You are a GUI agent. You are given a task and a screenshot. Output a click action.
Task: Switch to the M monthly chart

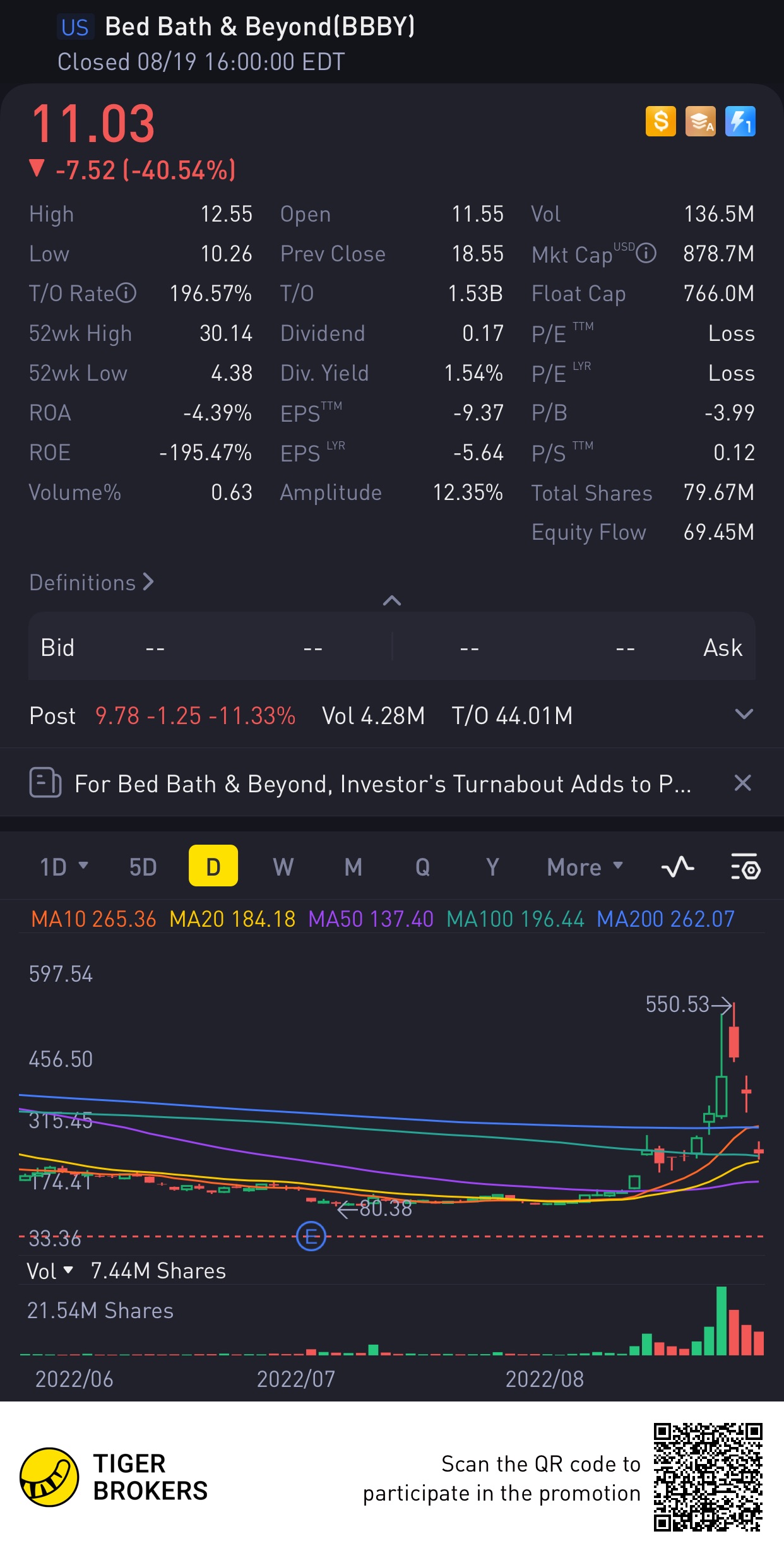click(x=353, y=867)
